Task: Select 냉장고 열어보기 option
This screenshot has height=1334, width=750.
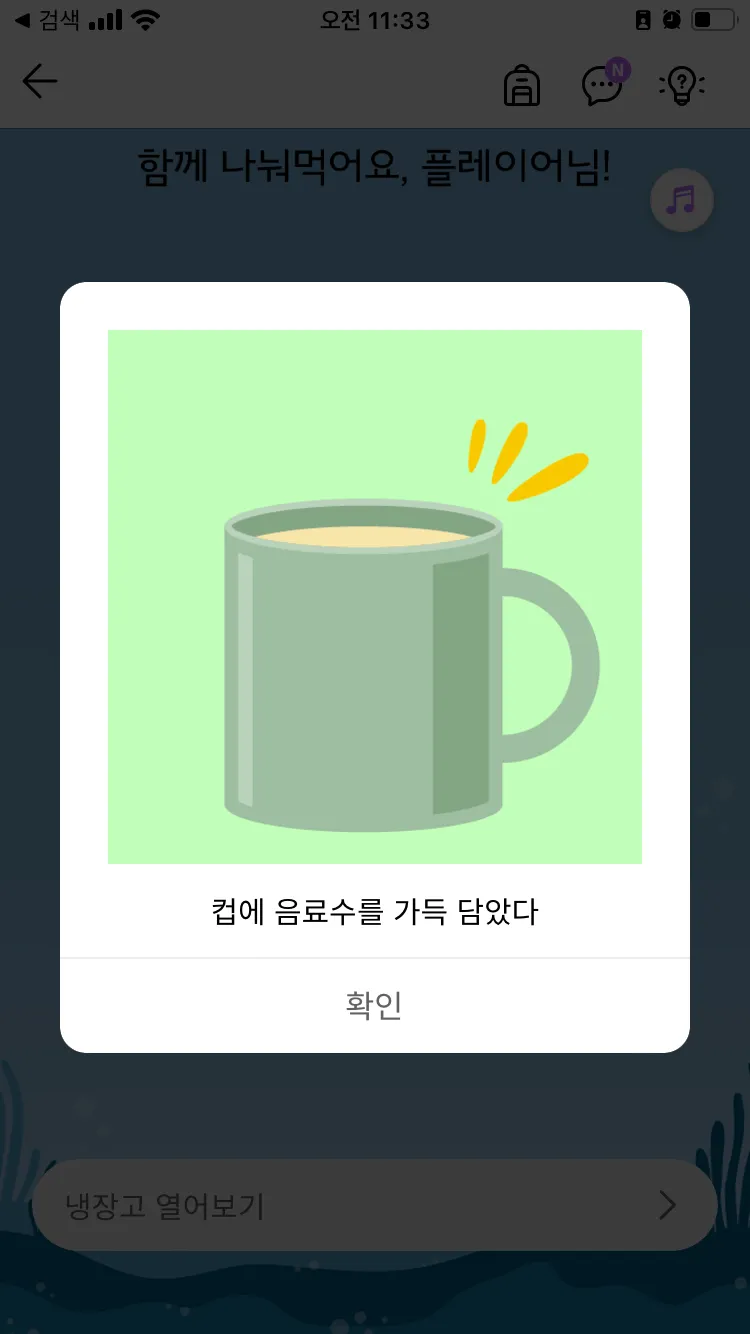Action: pos(374,1205)
